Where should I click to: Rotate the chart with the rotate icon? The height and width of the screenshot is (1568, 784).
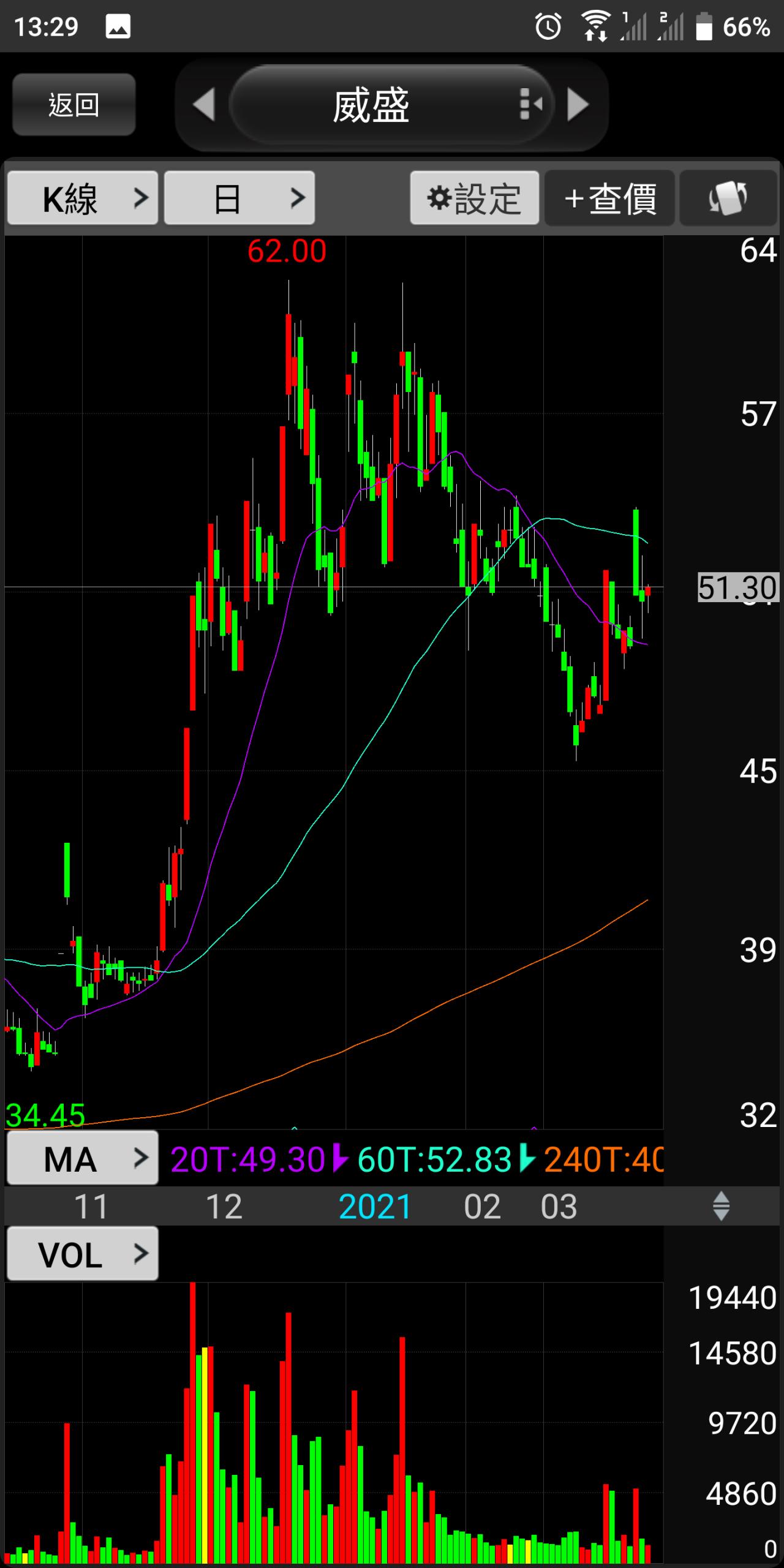(728, 198)
